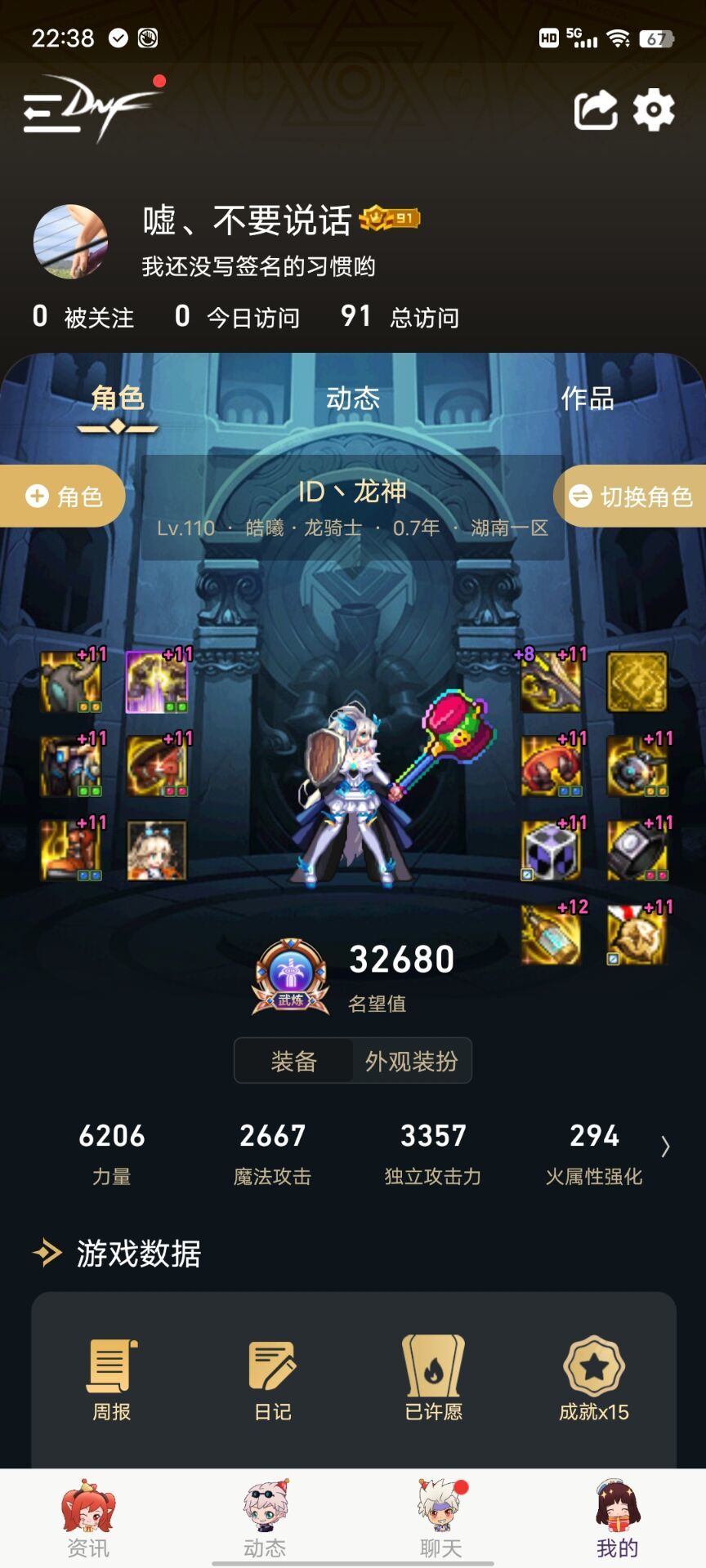Add a new 角色
Viewport: 706px width, 1568px height.
tap(64, 496)
